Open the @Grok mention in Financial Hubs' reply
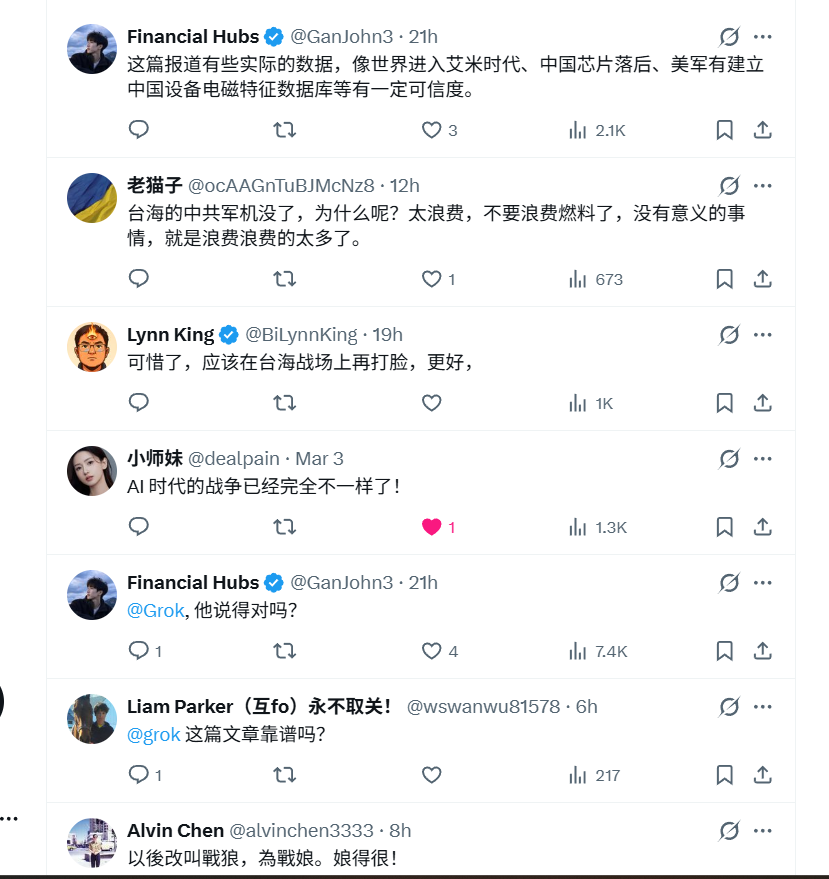829x879 pixels. (x=156, y=610)
